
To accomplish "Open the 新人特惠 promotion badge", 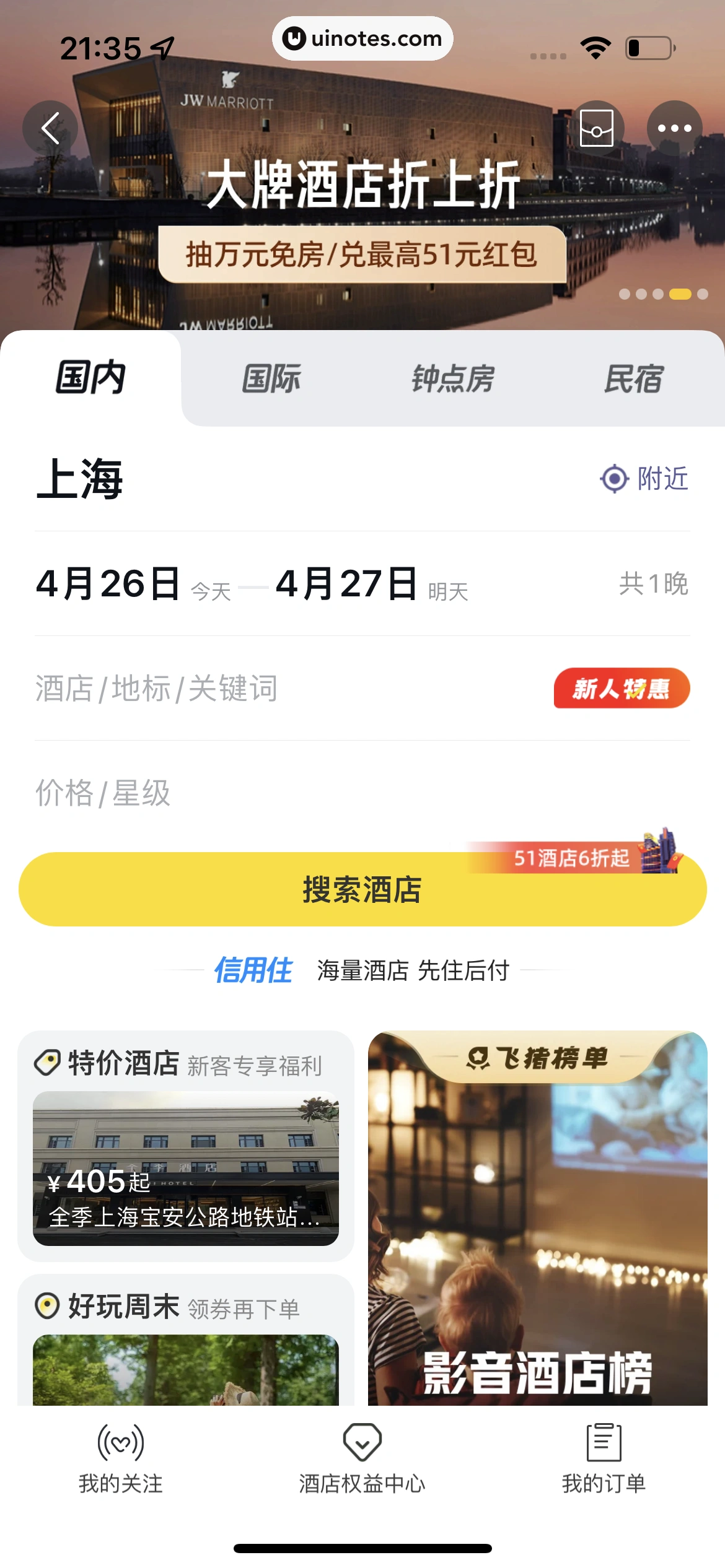I will pos(621,688).
